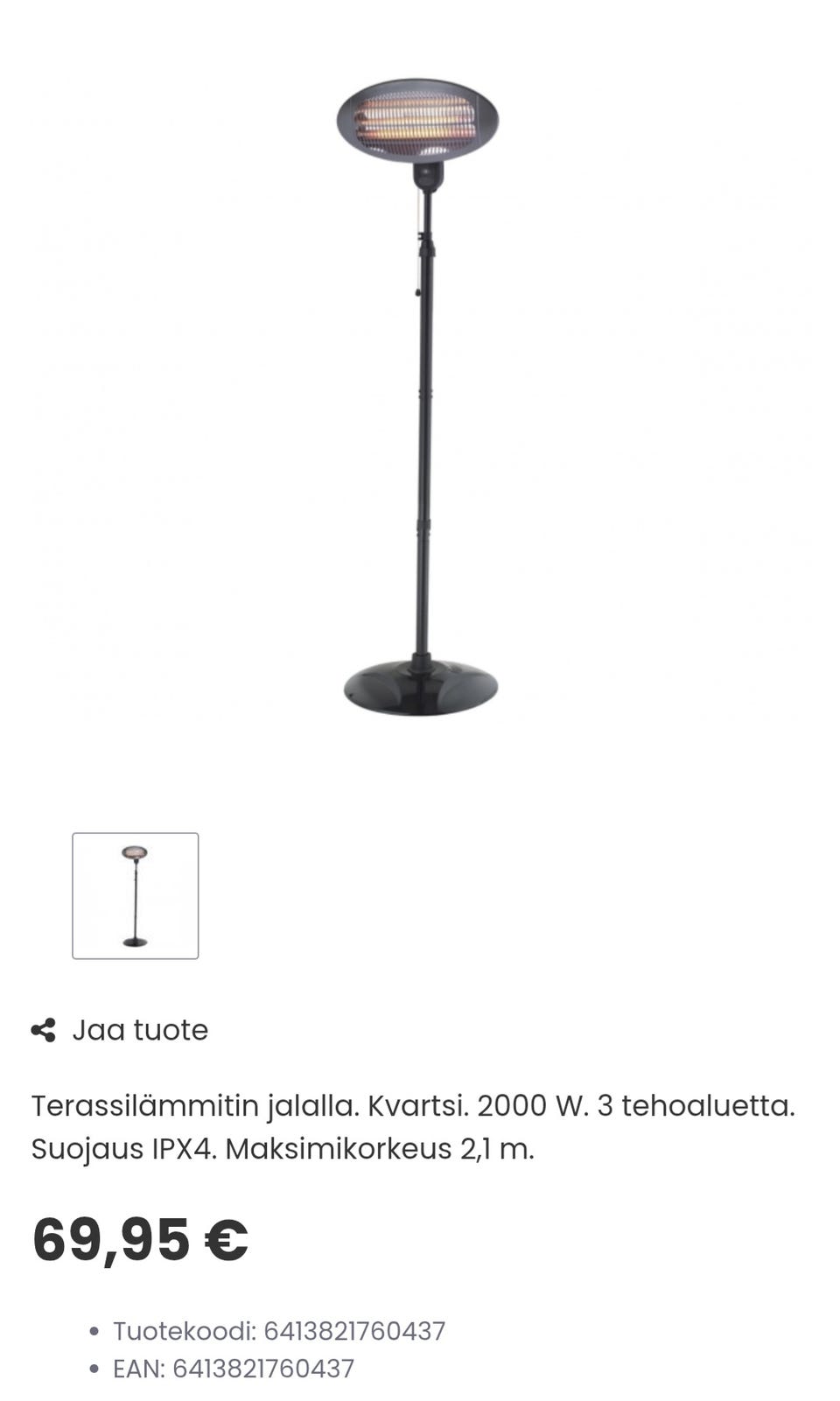This screenshot has width=840, height=1401.
Task: Click the Jaa tuote link text
Action: pos(140,1029)
